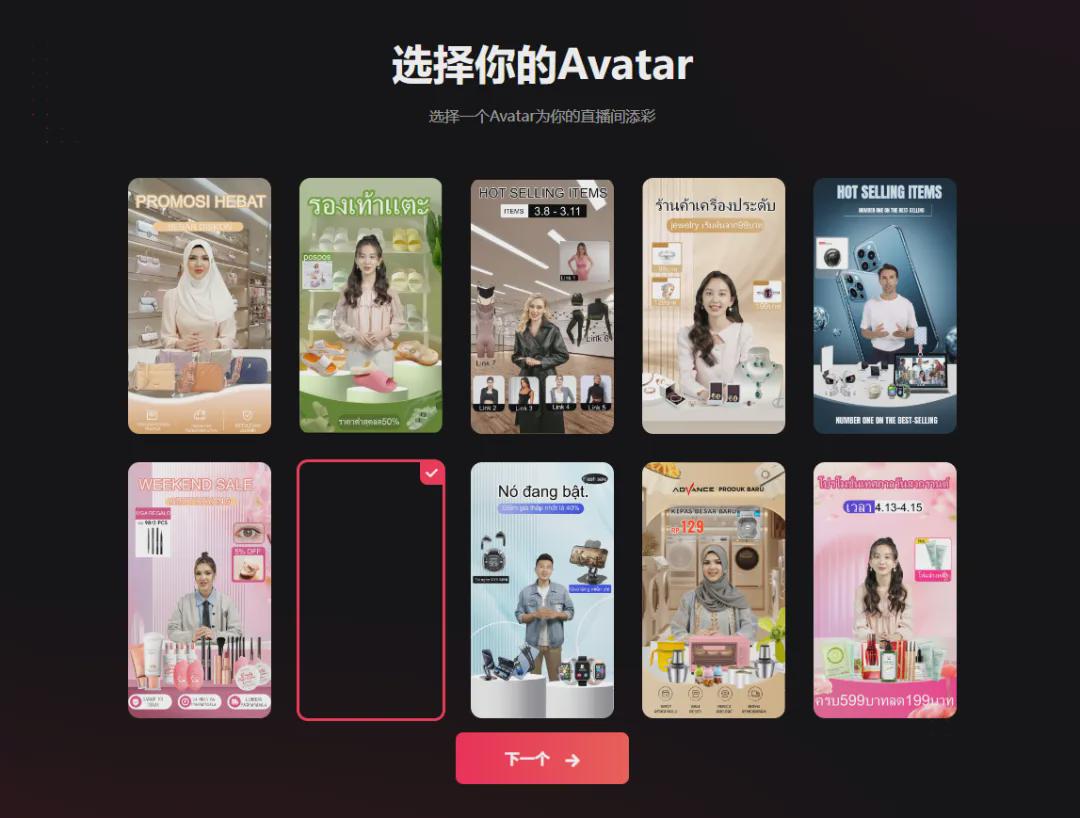Viewport: 1080px width, 818px height.
Task: Continue with the 下一个 button
Action: click(x=542, y=758)
